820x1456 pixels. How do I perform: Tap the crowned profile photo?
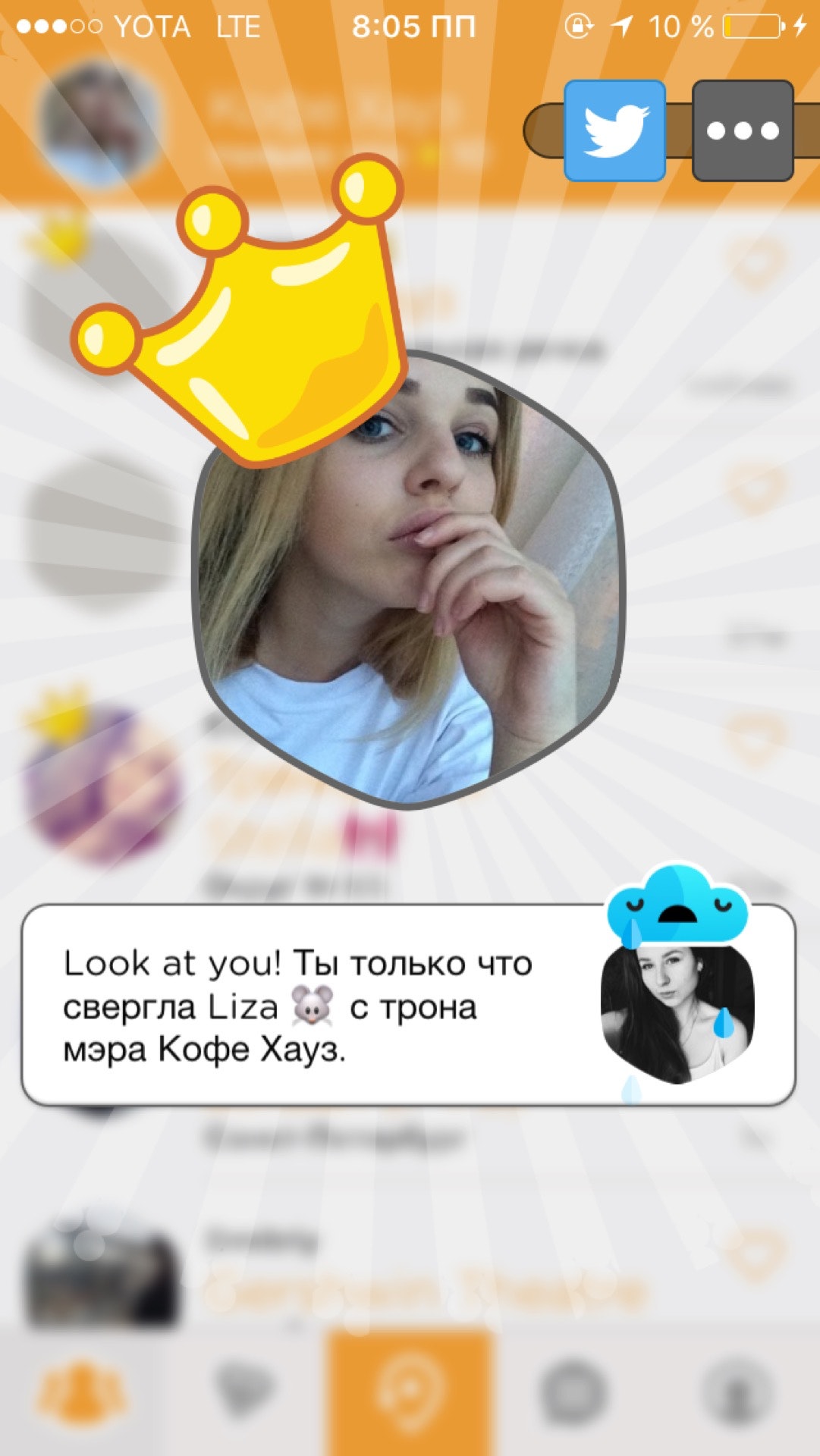click(408, 580)
